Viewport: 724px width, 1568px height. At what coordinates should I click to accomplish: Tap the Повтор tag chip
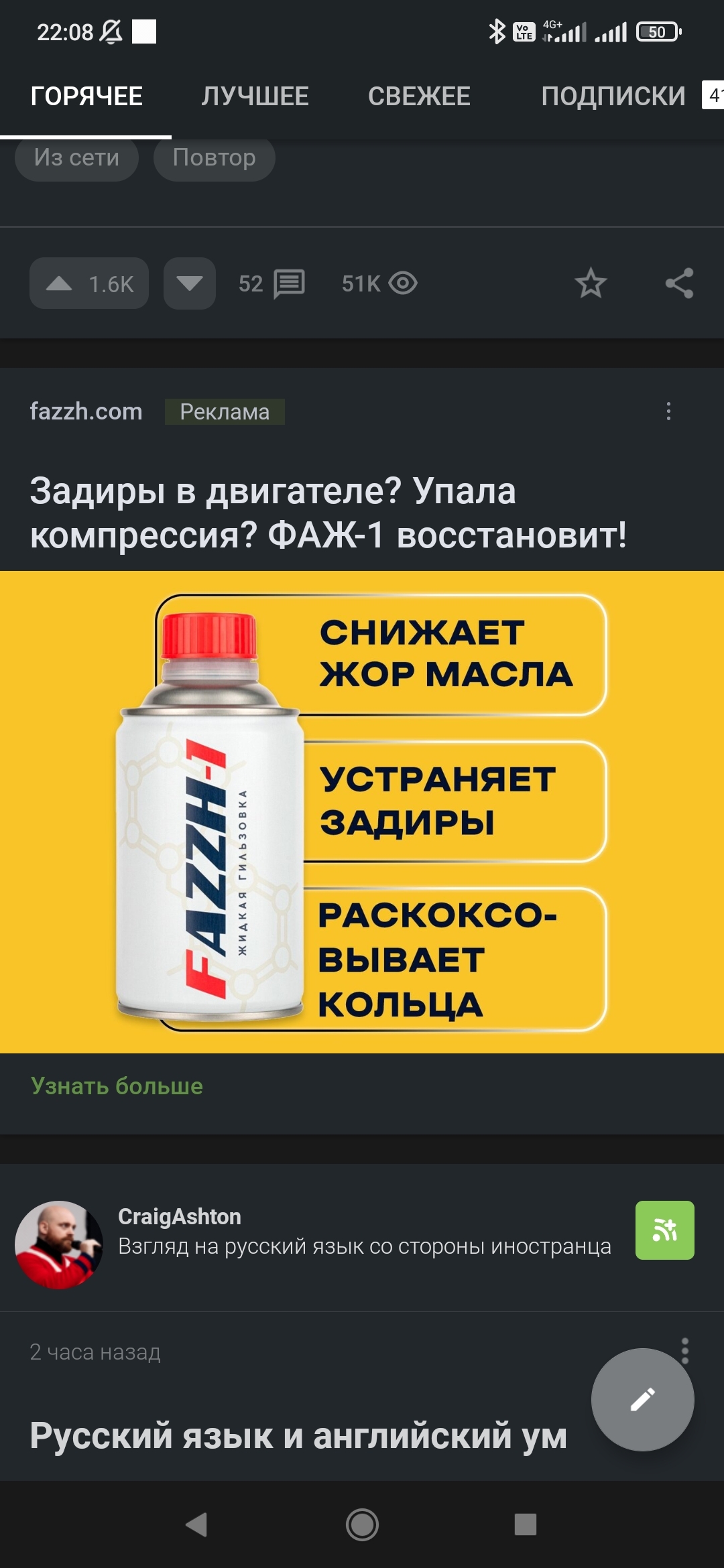click(214, 158)
